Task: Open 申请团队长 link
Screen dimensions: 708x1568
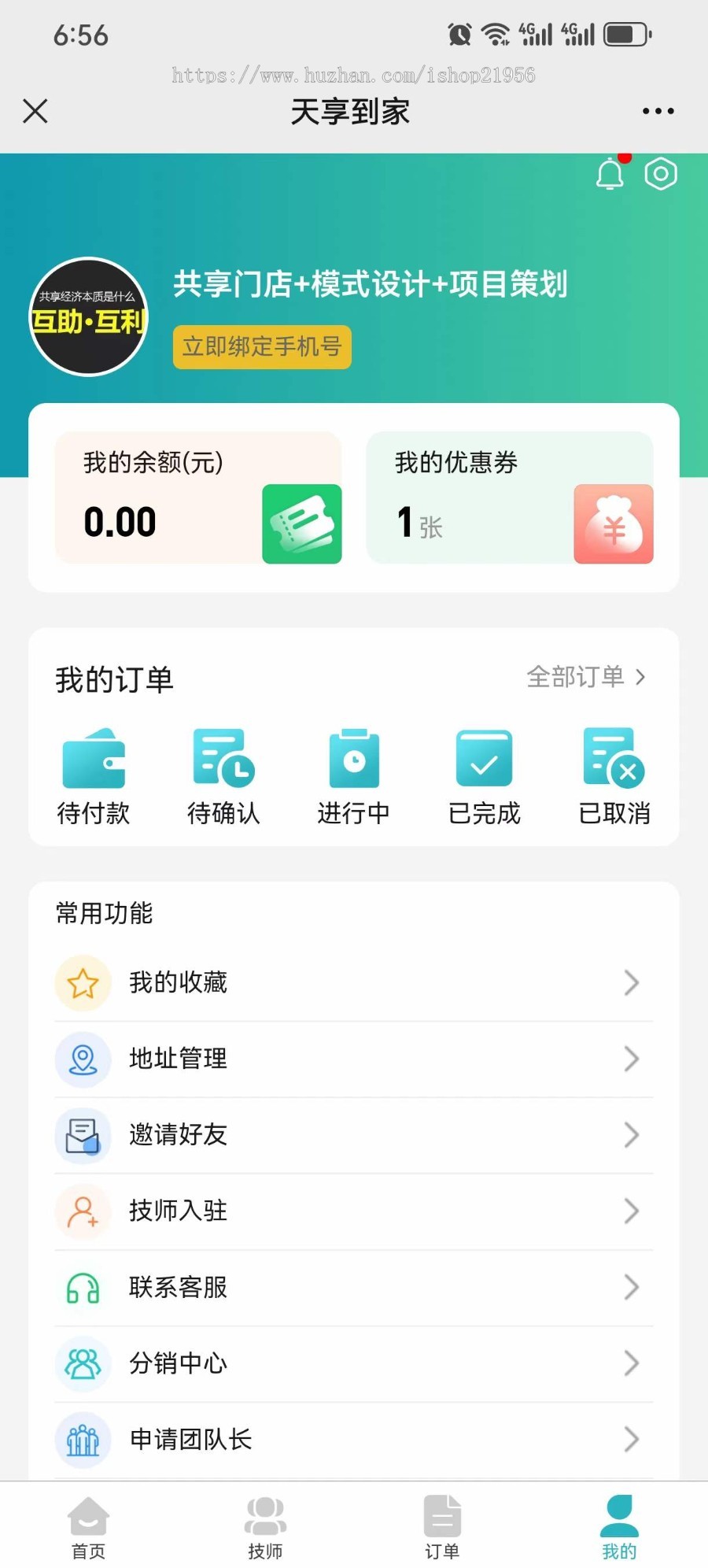Action: pos(190,1440)
